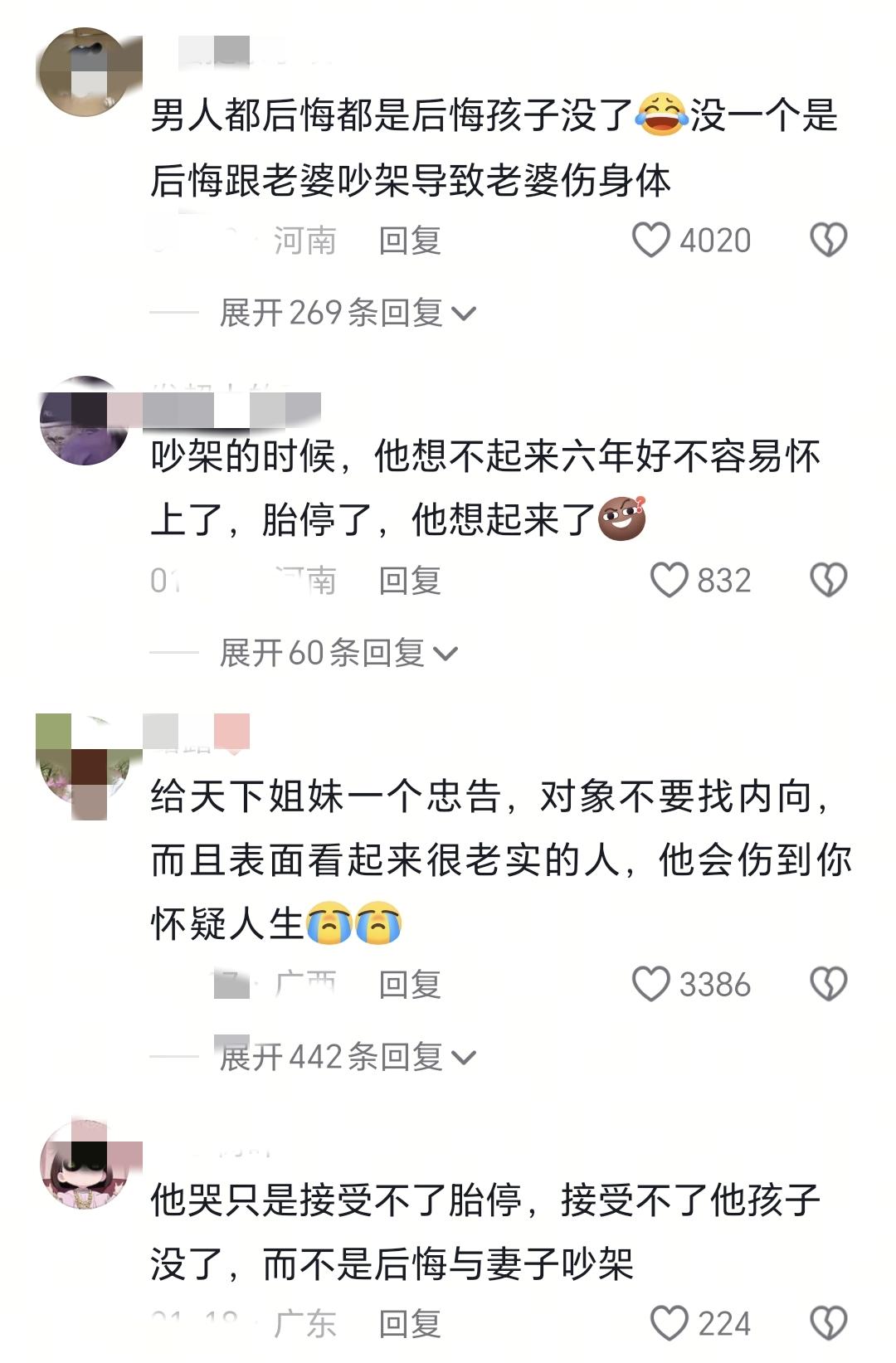Dislike the comment with 4020 likes
896x1363 pixels.
pos(828,241)
